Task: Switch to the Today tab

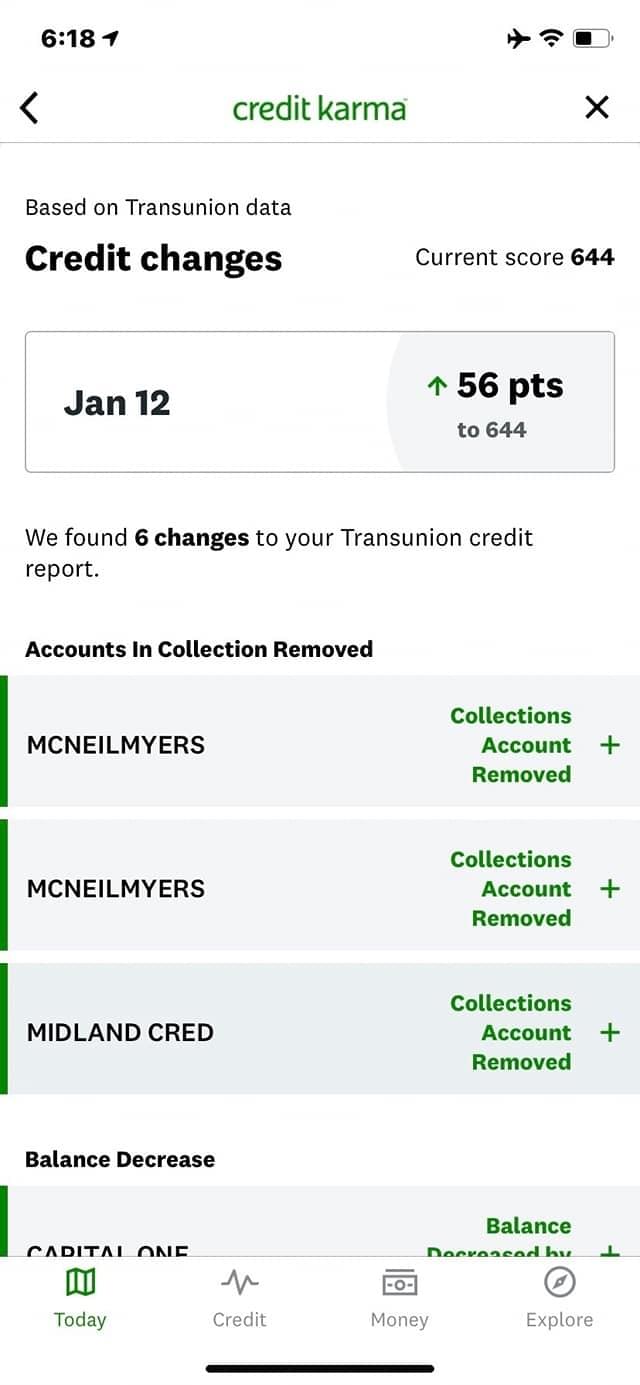Action: (x=80, y=1299)
